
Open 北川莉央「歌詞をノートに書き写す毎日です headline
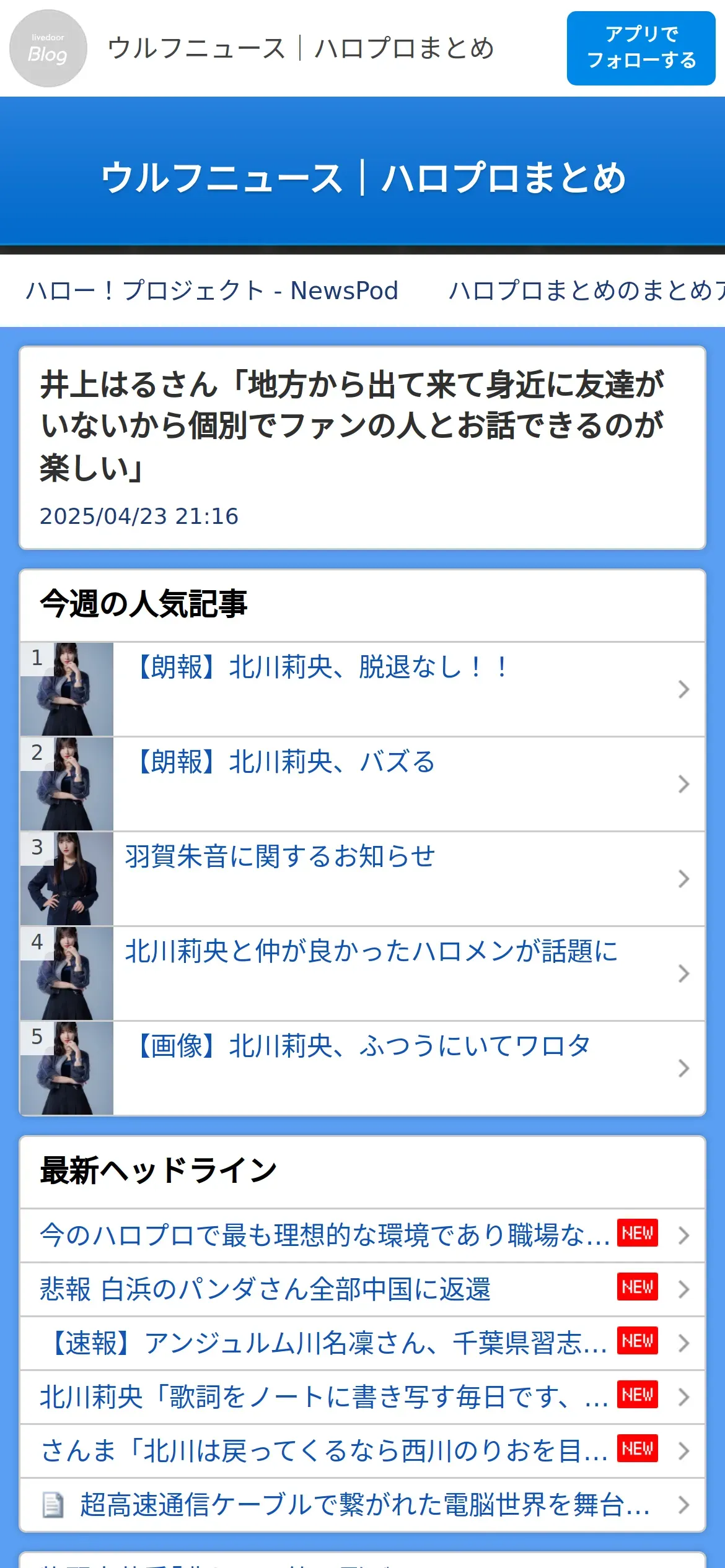(x=325, y=1396)
